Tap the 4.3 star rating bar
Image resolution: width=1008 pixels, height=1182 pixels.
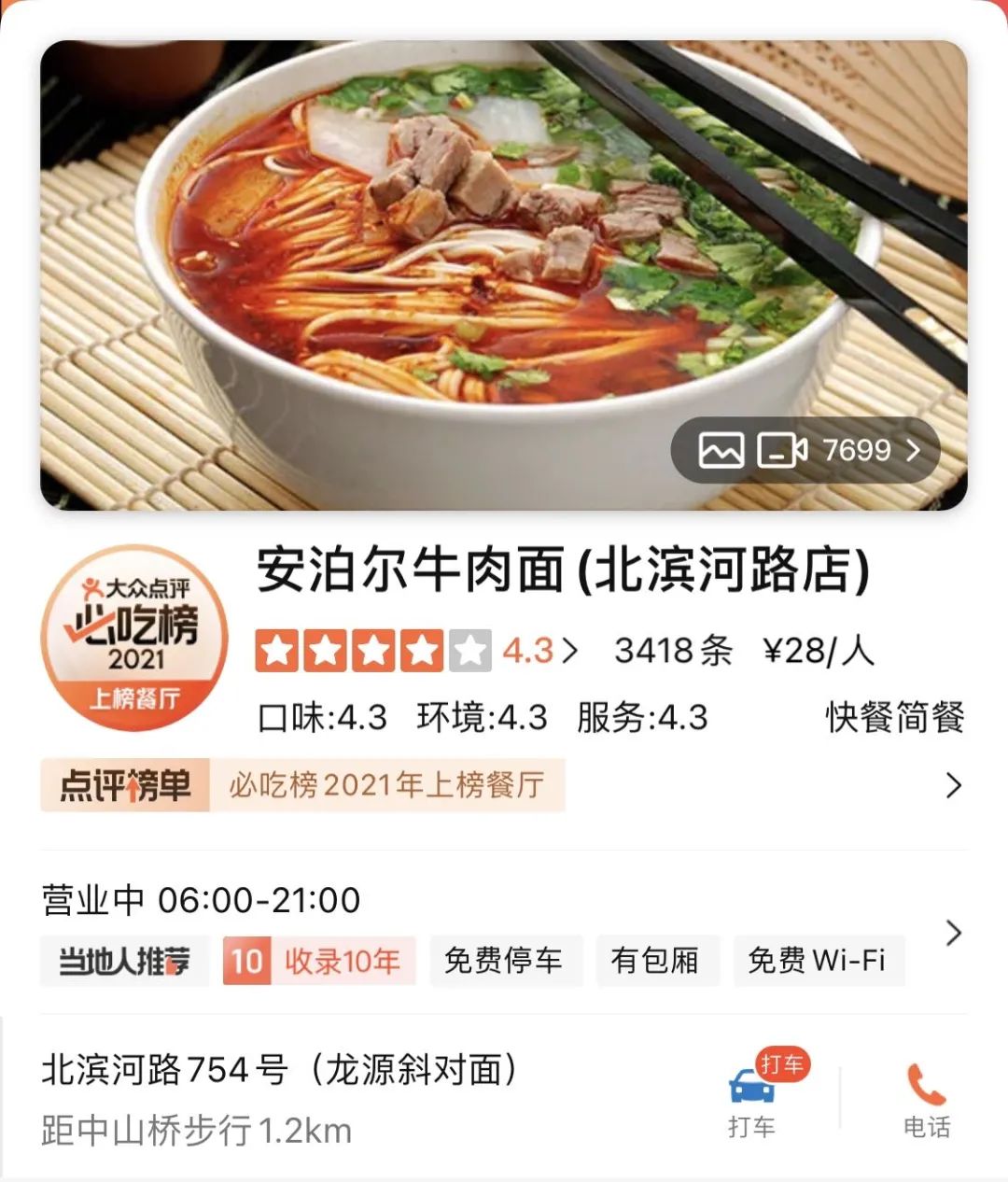click(x=371, y=648)
